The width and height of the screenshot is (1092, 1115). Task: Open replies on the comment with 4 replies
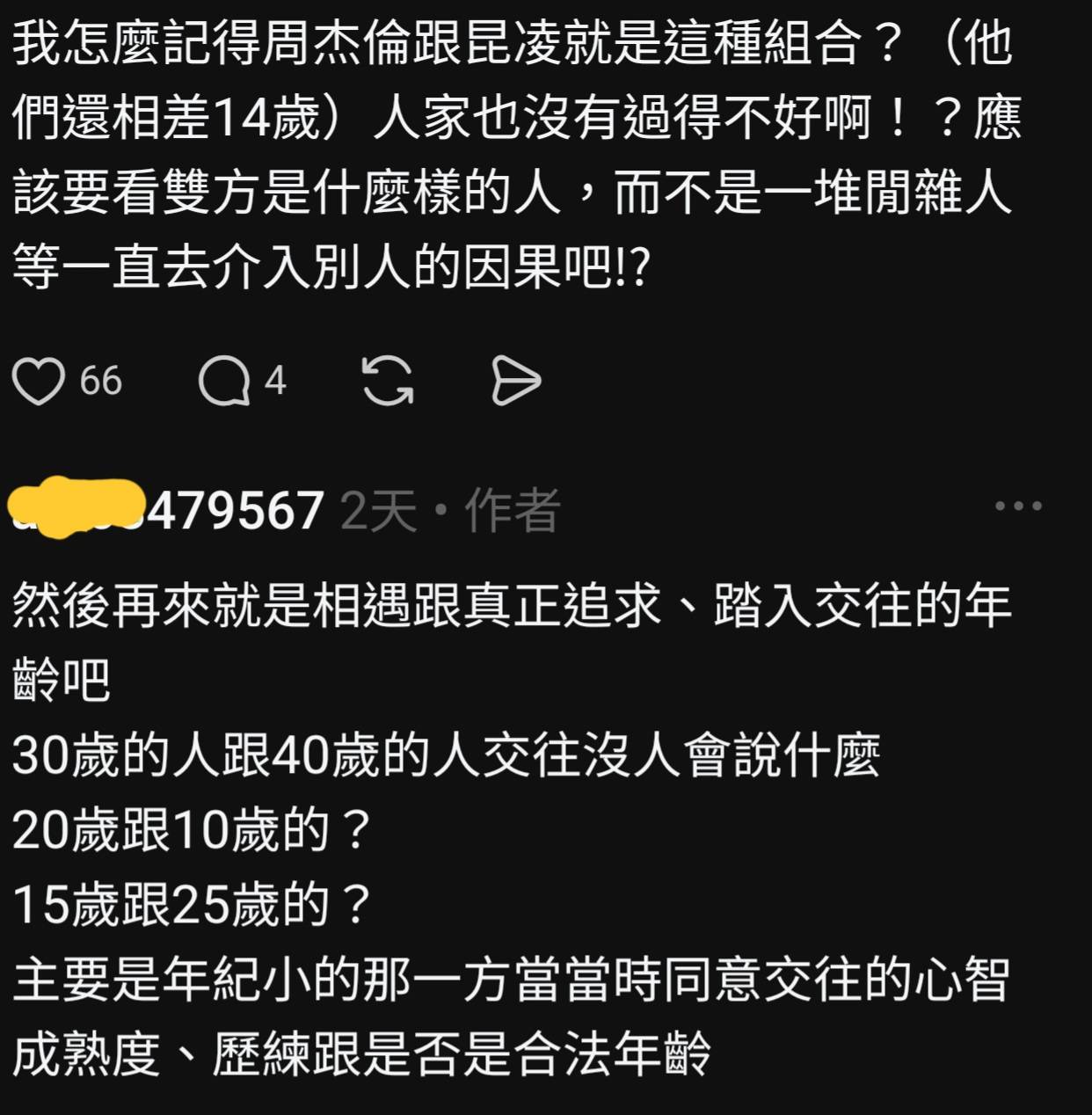point(224,382)
